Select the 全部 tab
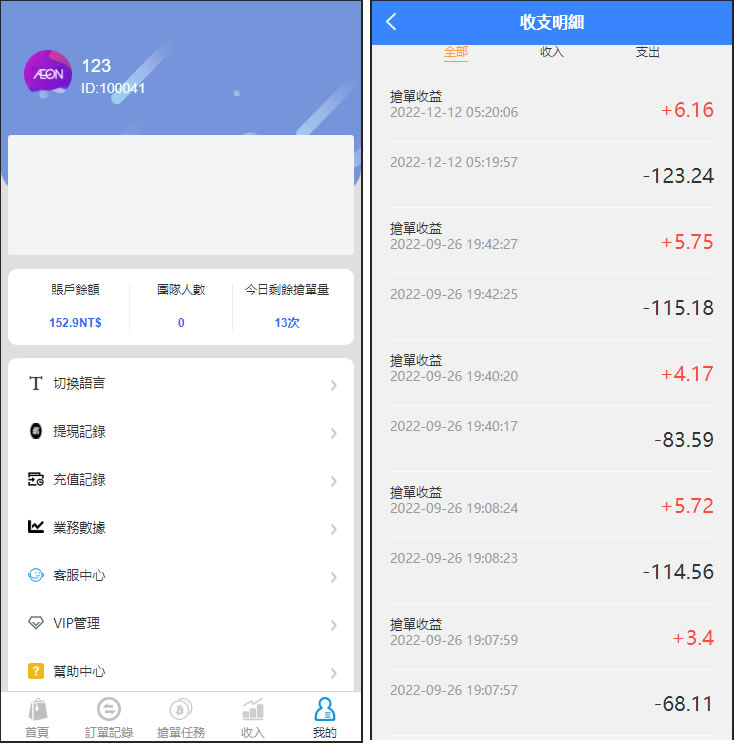 click(456, 52)
